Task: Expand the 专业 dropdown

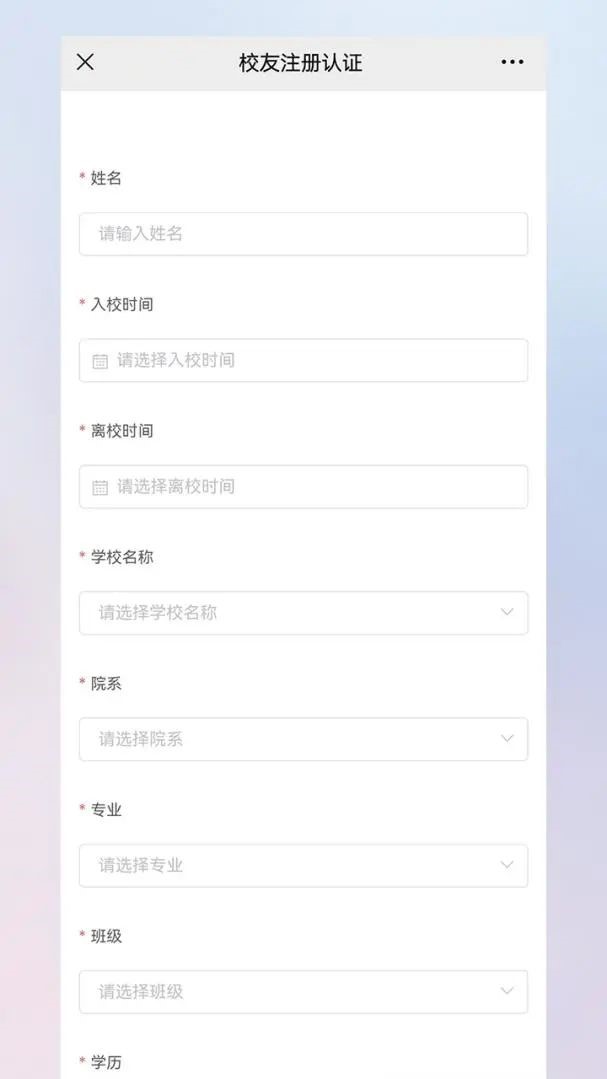Action: [303, 865]
